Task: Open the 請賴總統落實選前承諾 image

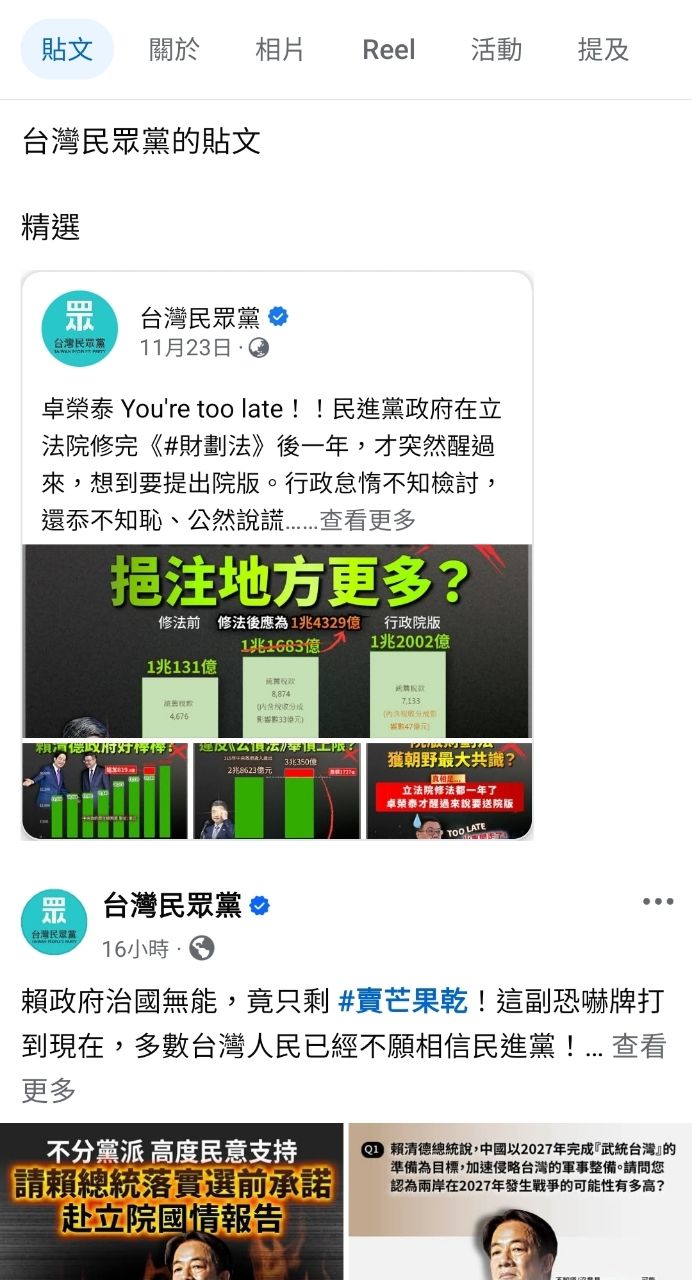Action: click(x=170, y=1200)
